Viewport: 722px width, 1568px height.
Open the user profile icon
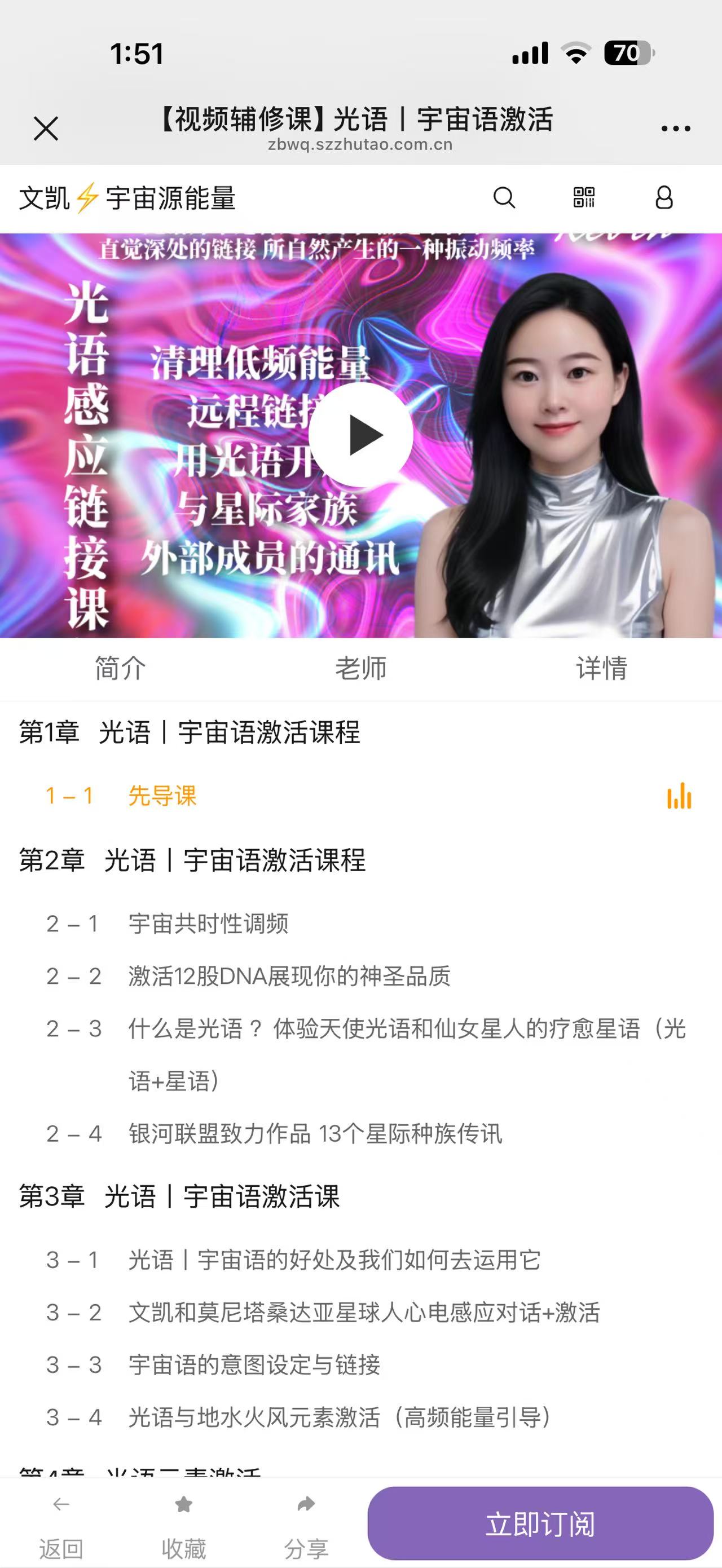tap(663, 198)
